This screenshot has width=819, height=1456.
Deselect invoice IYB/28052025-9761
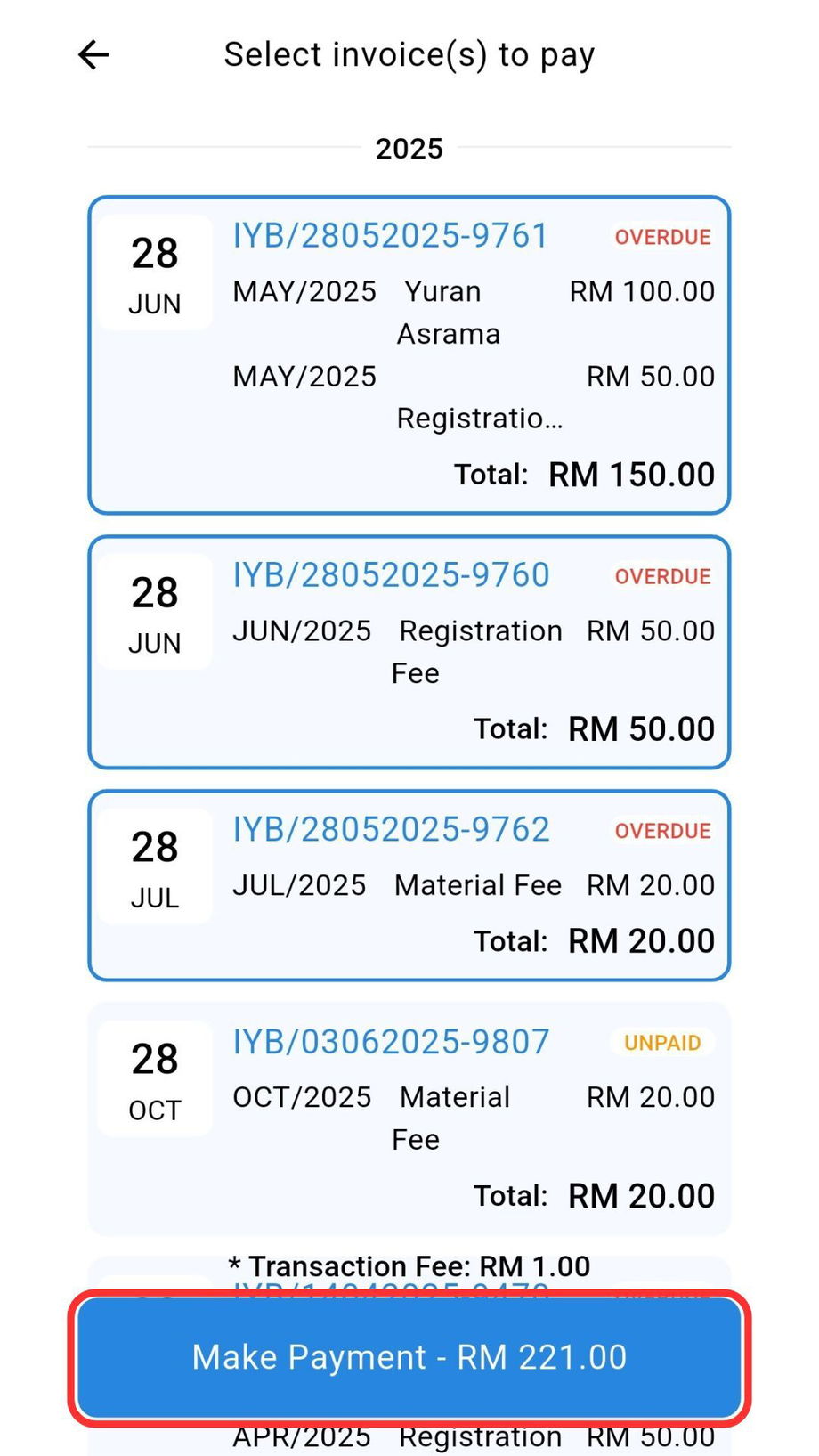[x=409, y=354]
